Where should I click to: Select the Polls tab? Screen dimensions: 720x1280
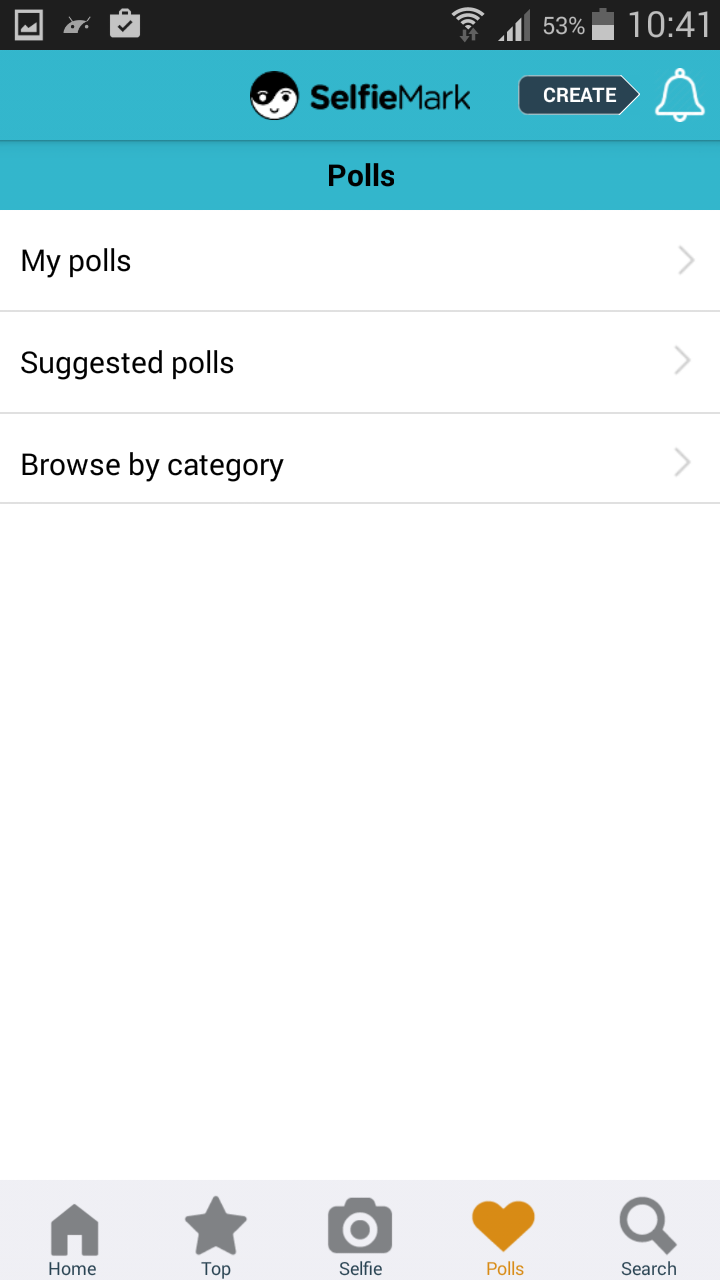(x=504, y=1238)
